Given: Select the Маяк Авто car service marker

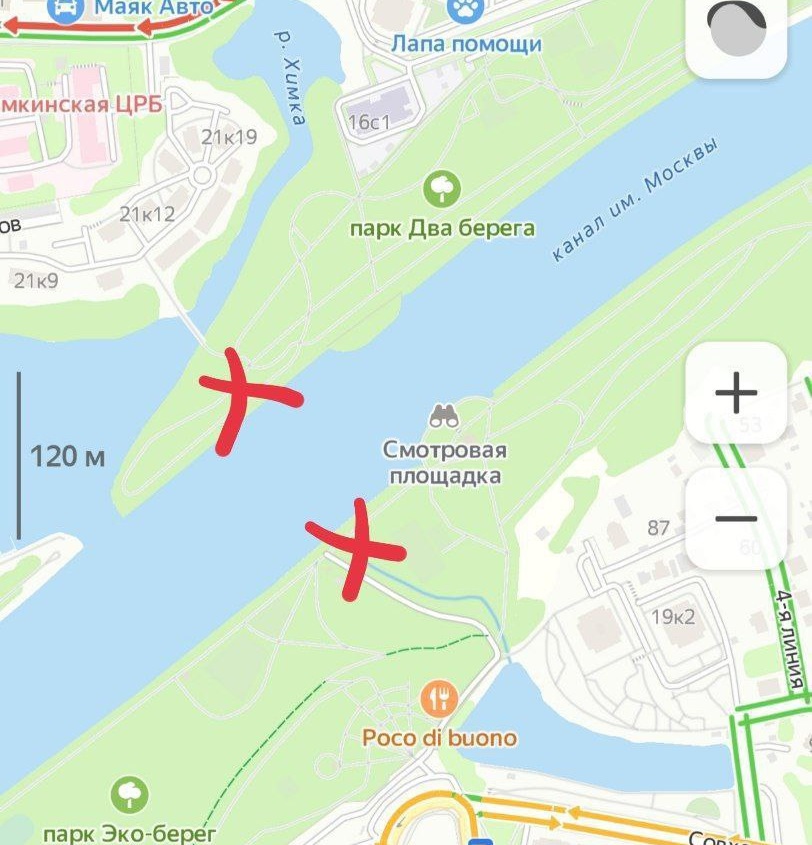Looking at the screenshot, I should click(x=66, y=8).
